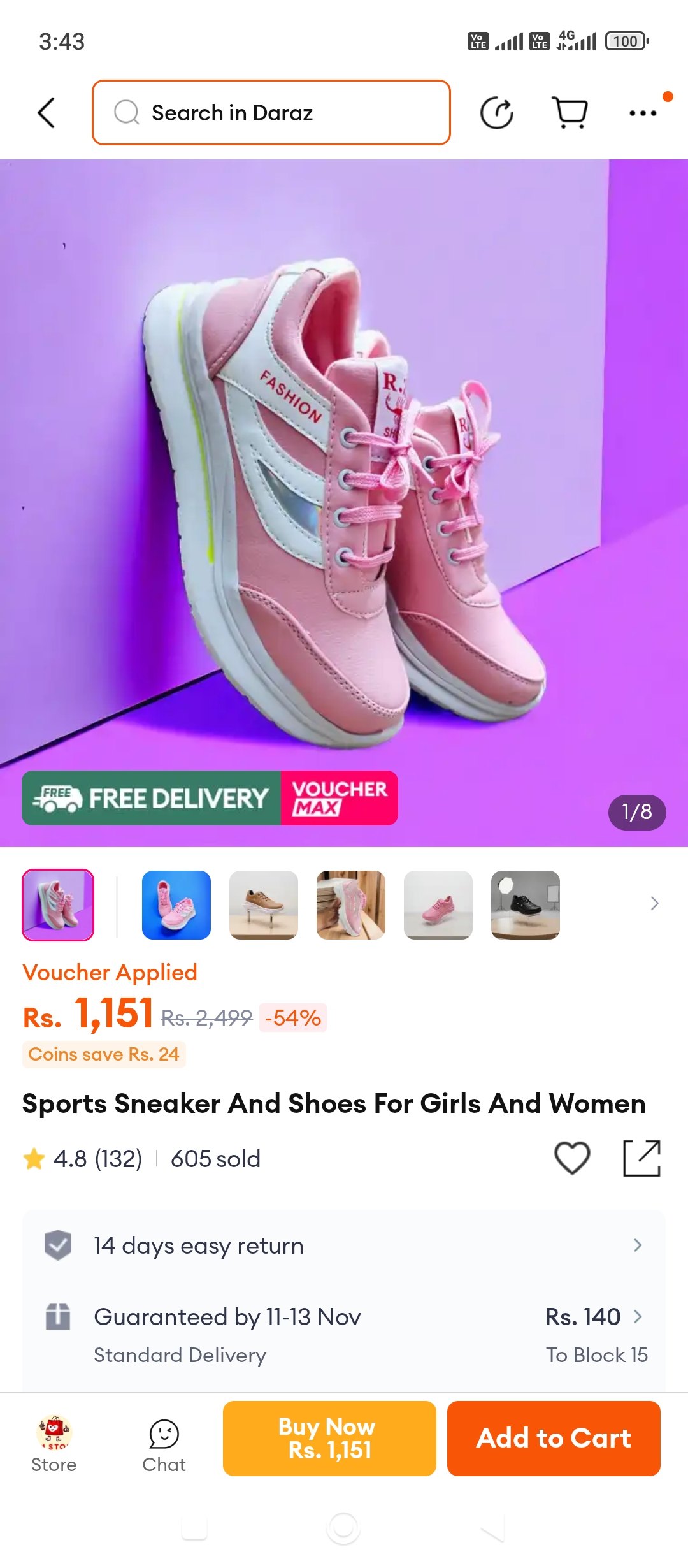Screen dimensions: 688x1568
Task: Show more thumbnails with the right chevron
Action: (654, 904)
